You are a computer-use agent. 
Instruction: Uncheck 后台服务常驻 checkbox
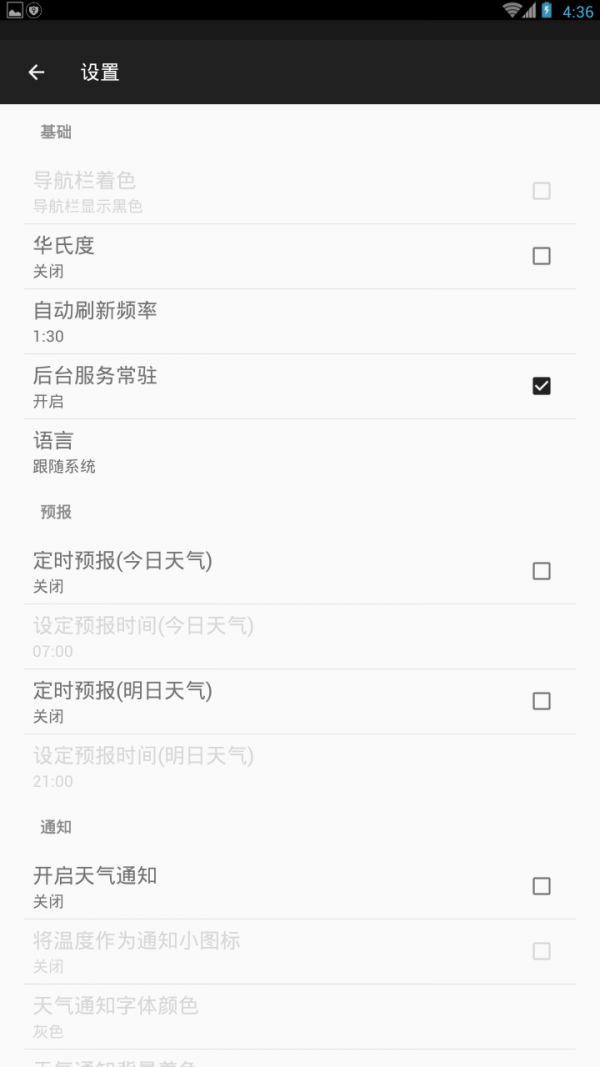coord(541,386)
